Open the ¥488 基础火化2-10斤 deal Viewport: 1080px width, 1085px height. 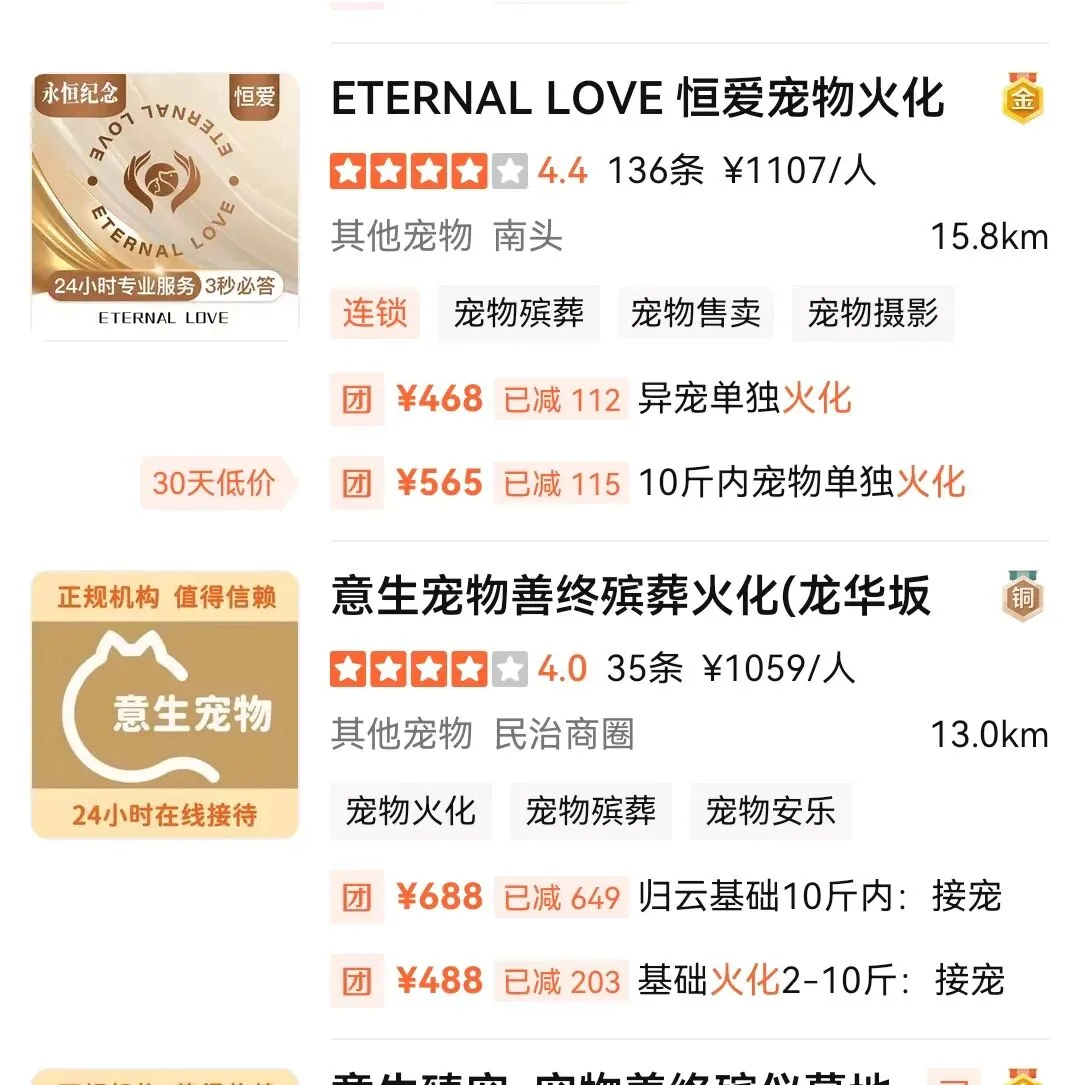point(667,981)
